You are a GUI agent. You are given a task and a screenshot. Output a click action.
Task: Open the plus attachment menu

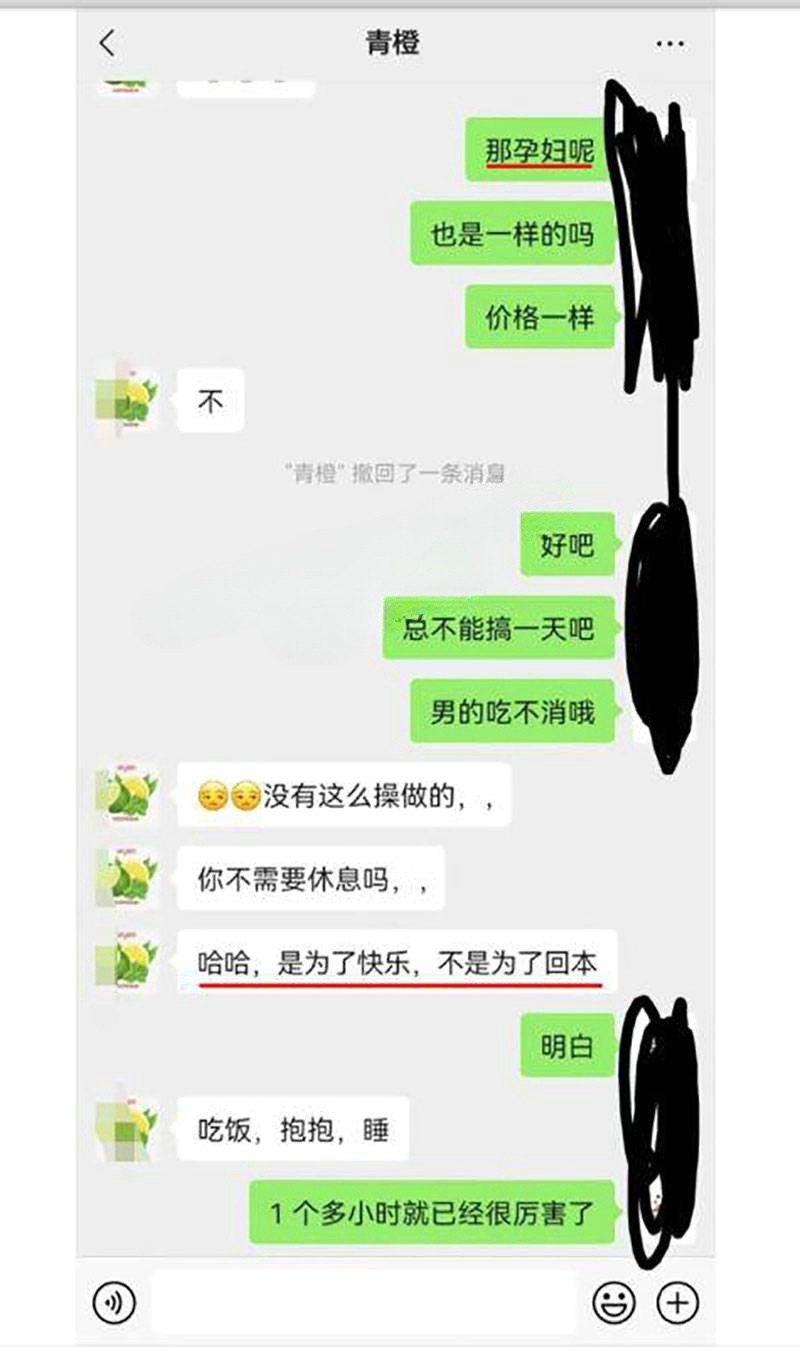[x=677, y=1302]
